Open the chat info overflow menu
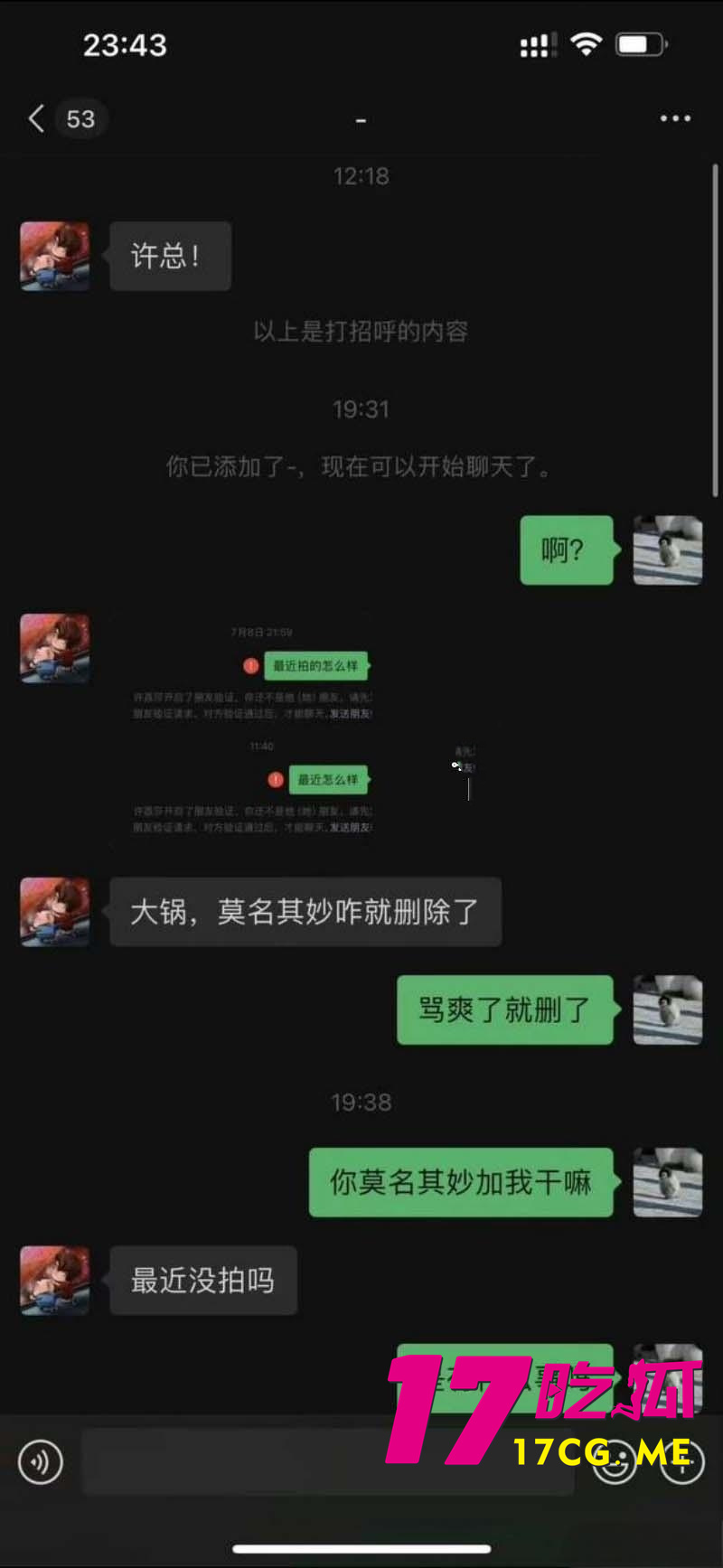 [x=674, y=118]
